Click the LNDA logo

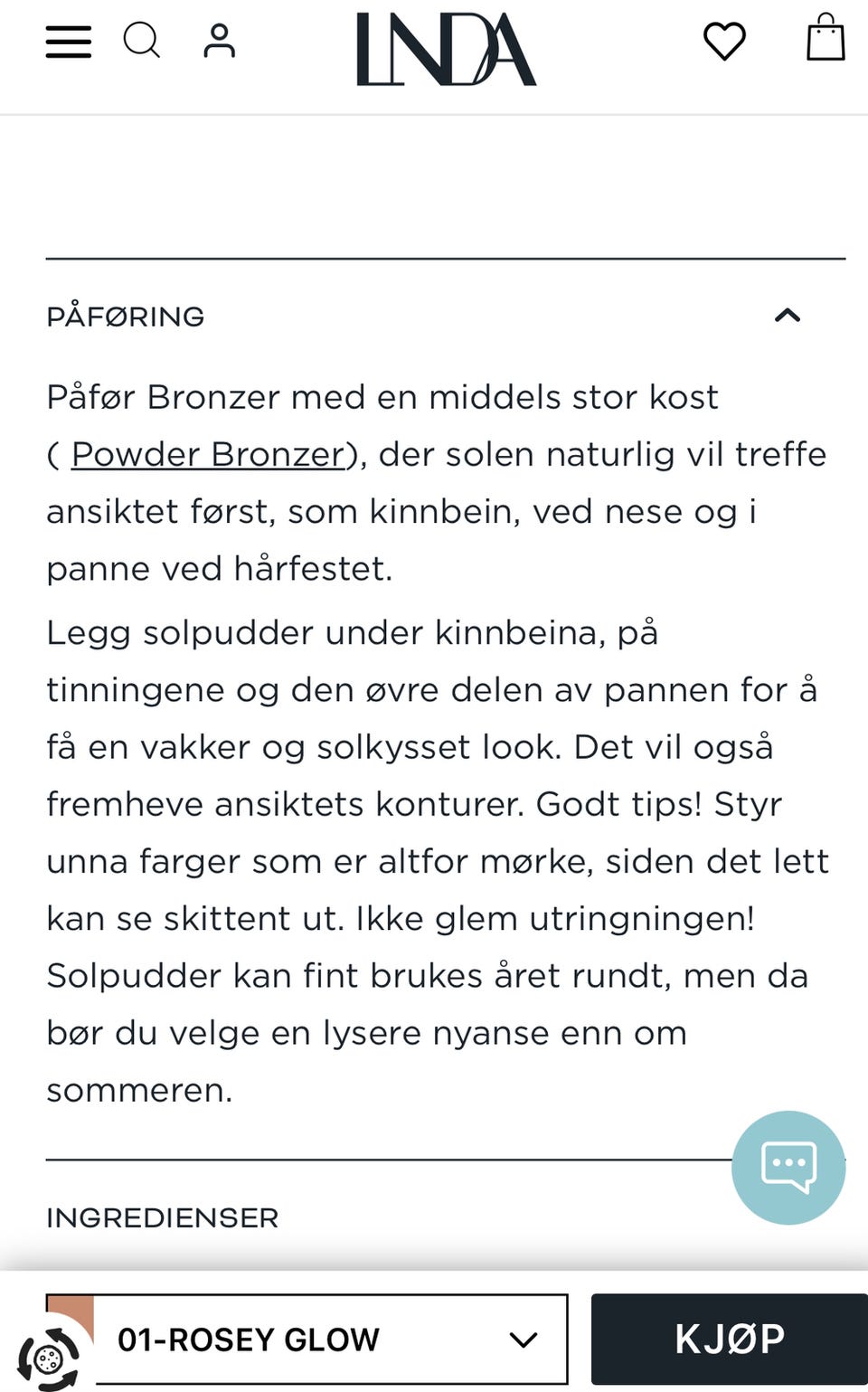(x=444, y=51)
